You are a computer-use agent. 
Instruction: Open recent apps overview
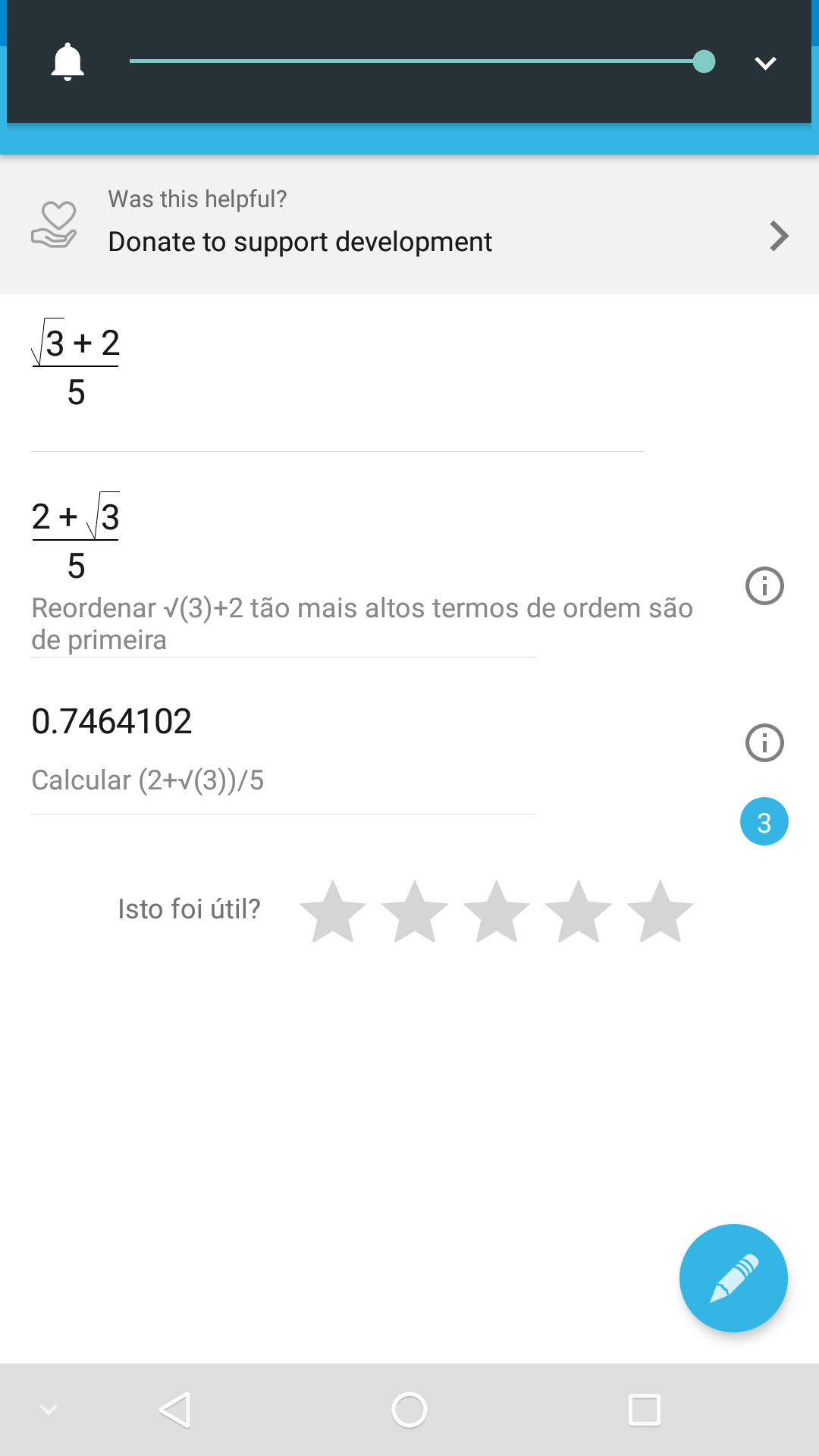(645, 1410)
